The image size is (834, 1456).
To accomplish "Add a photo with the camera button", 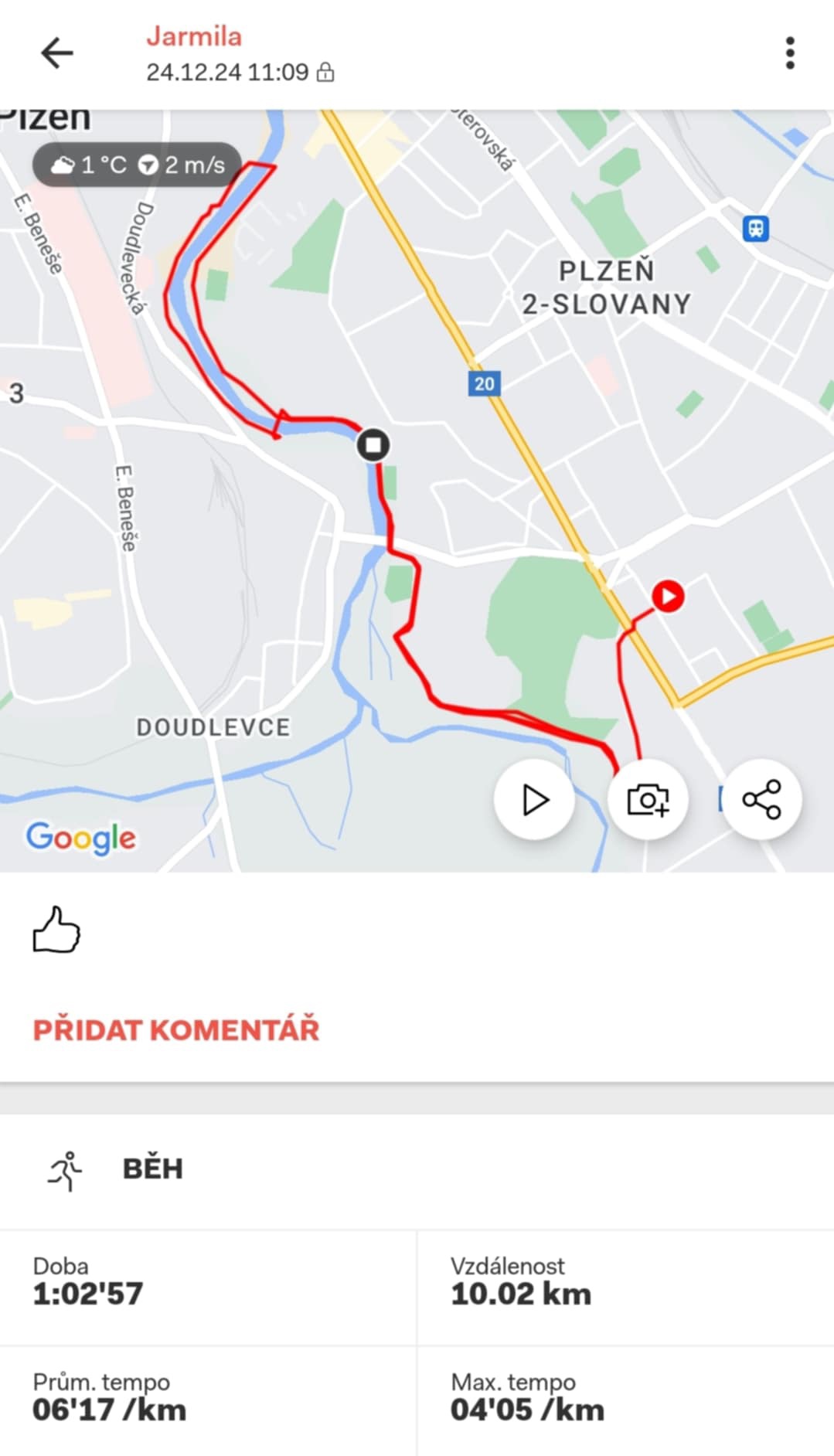I will [648, 800].
